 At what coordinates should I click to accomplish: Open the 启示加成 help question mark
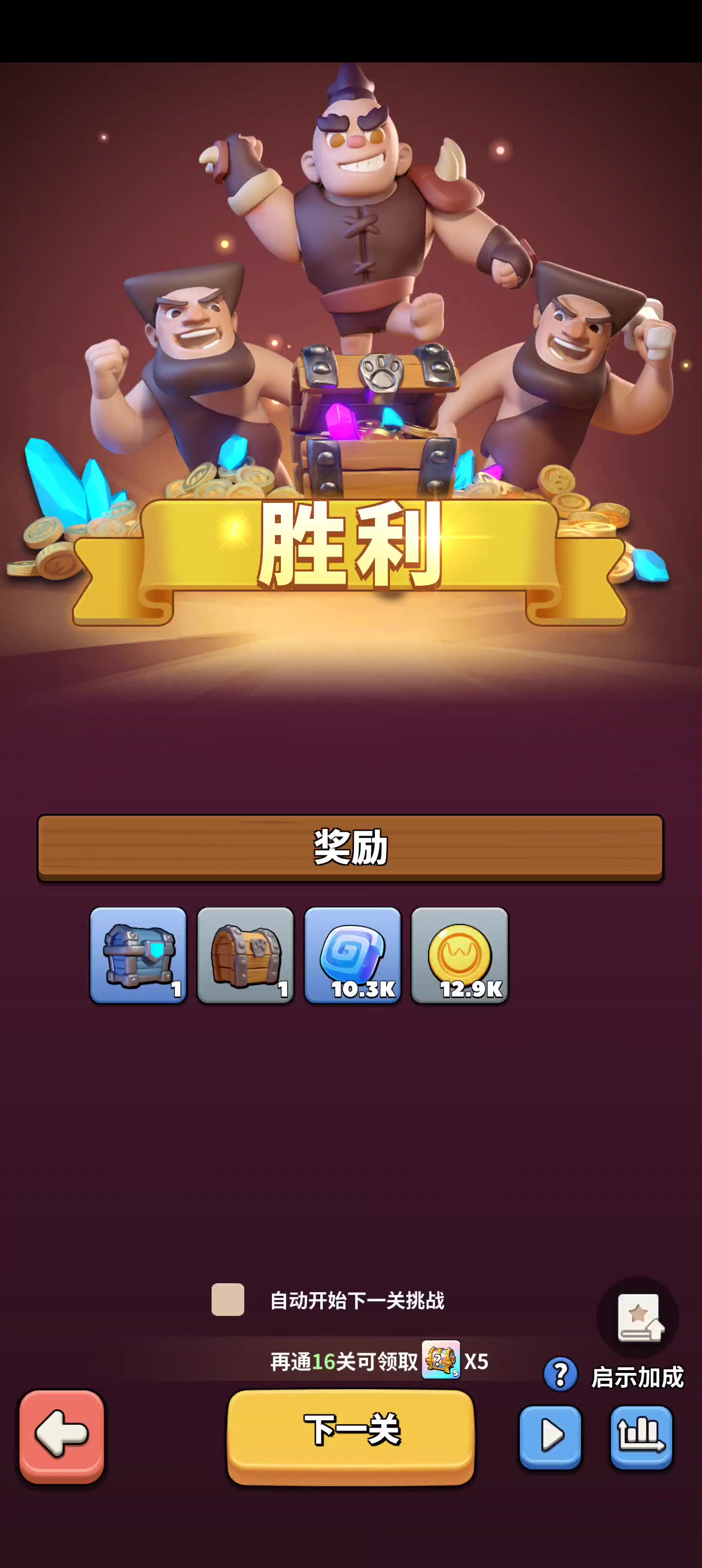pyautogui.click(x=561, y=1374)
